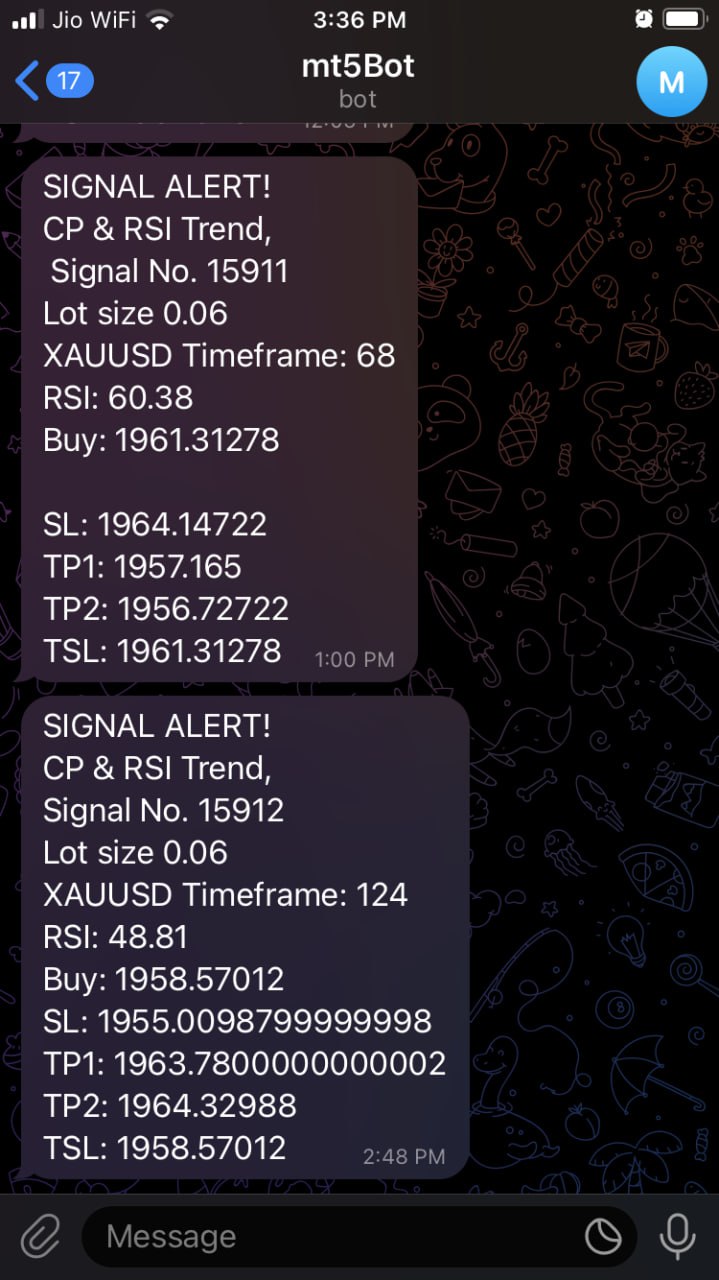719x1280 pixels.
Task: Open the sticker panel icon
Action: tap(603, 1237)
